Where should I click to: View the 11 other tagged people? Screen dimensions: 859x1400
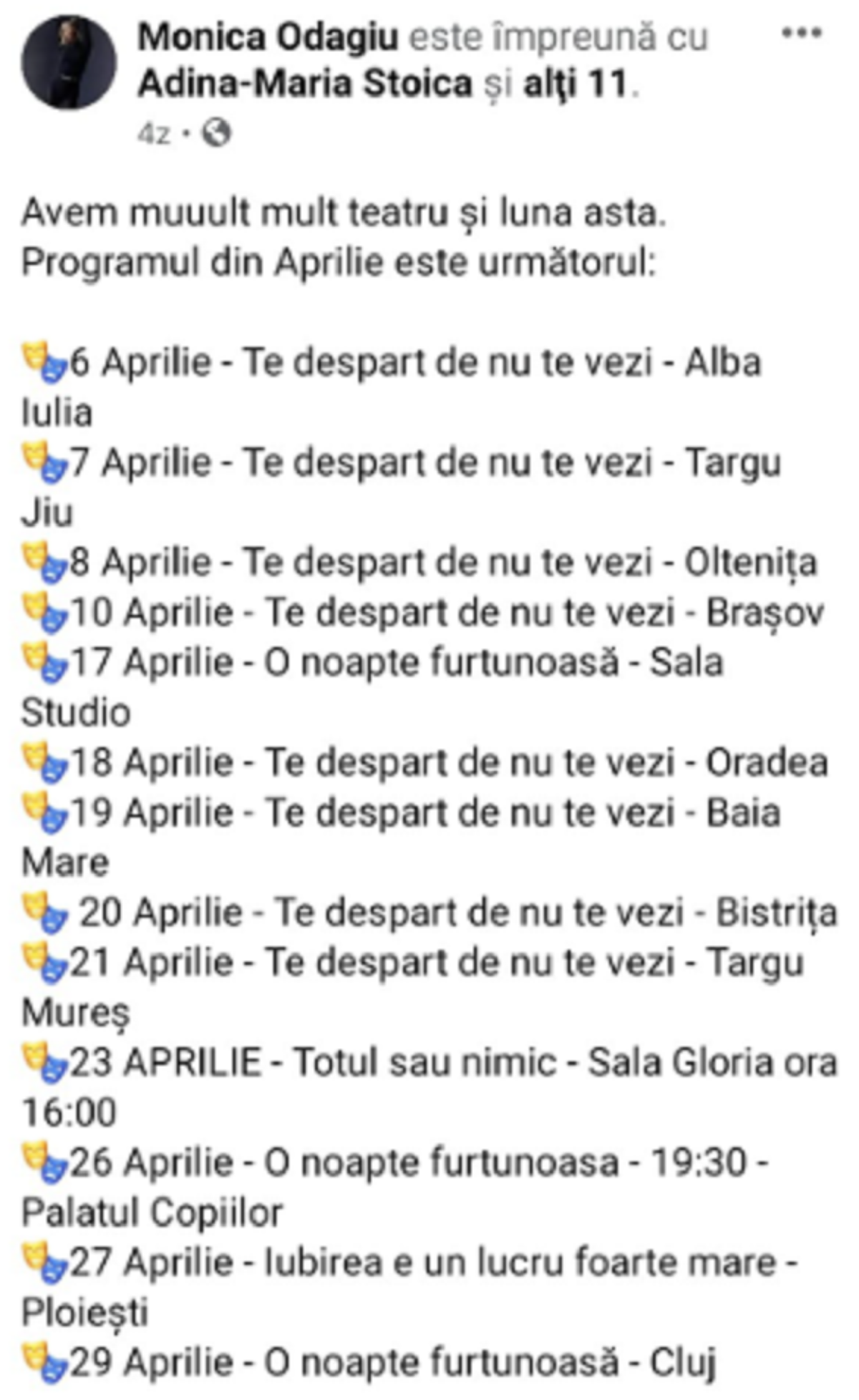click(x=576, y=84)
